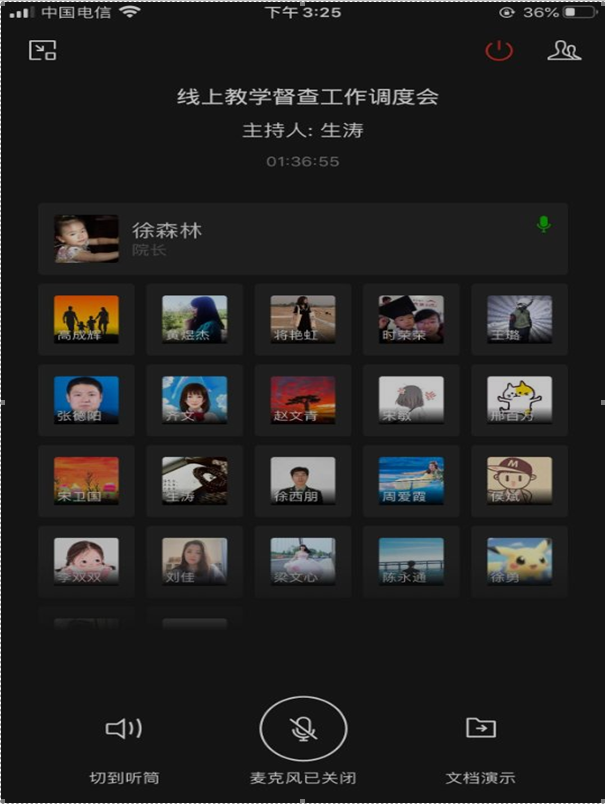
Task: Tap participant 梁文心's avatar
Action: pyautogui.click(x=303, y=561)
